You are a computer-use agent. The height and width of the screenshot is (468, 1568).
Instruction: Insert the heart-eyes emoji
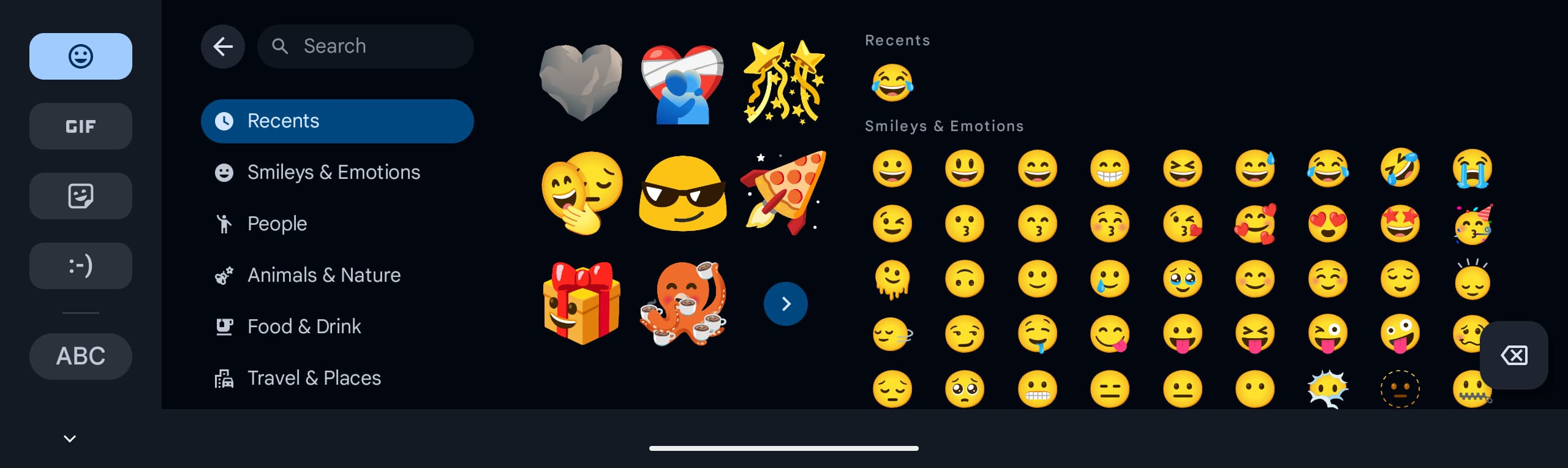[x=1327, y=224]
